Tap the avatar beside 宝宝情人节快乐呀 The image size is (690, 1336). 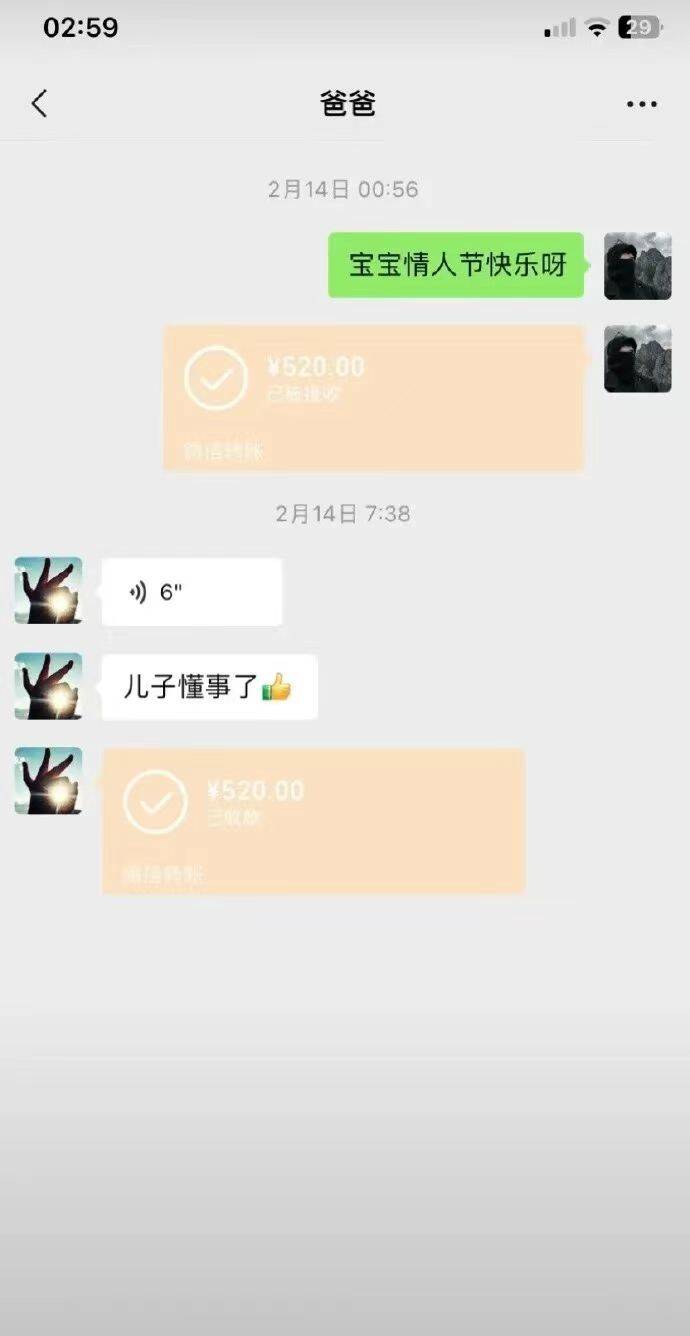pos(637,266)
